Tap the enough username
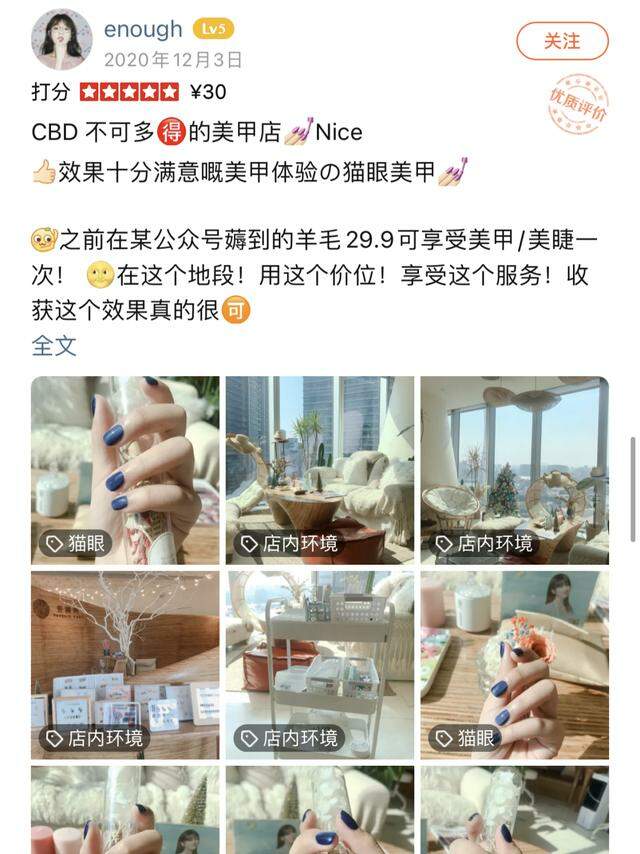640x854 pixels. tap(143, 29)
